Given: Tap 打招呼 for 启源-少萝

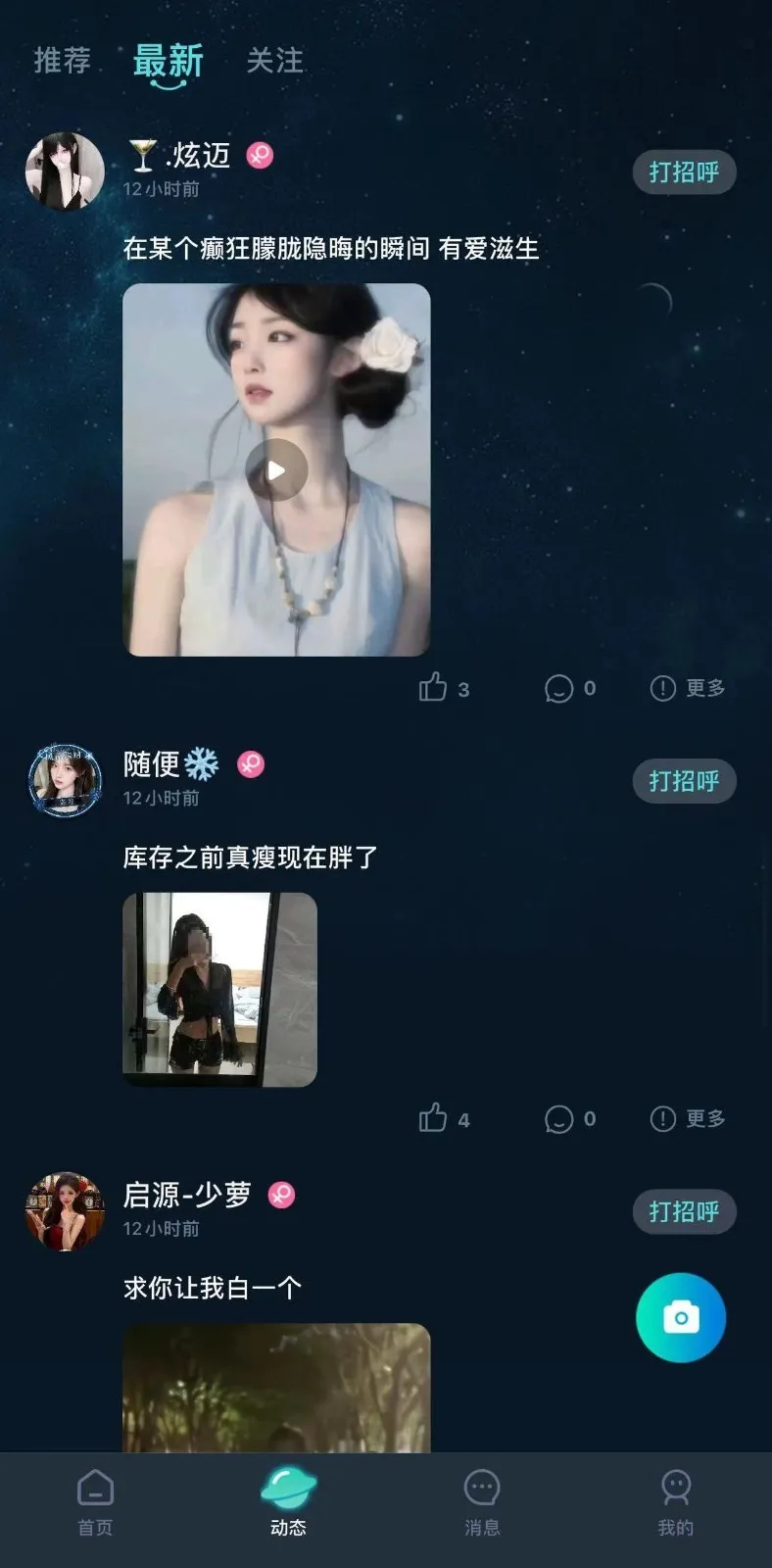Looking at the screenshot, I should click(x=684, y=1211).
